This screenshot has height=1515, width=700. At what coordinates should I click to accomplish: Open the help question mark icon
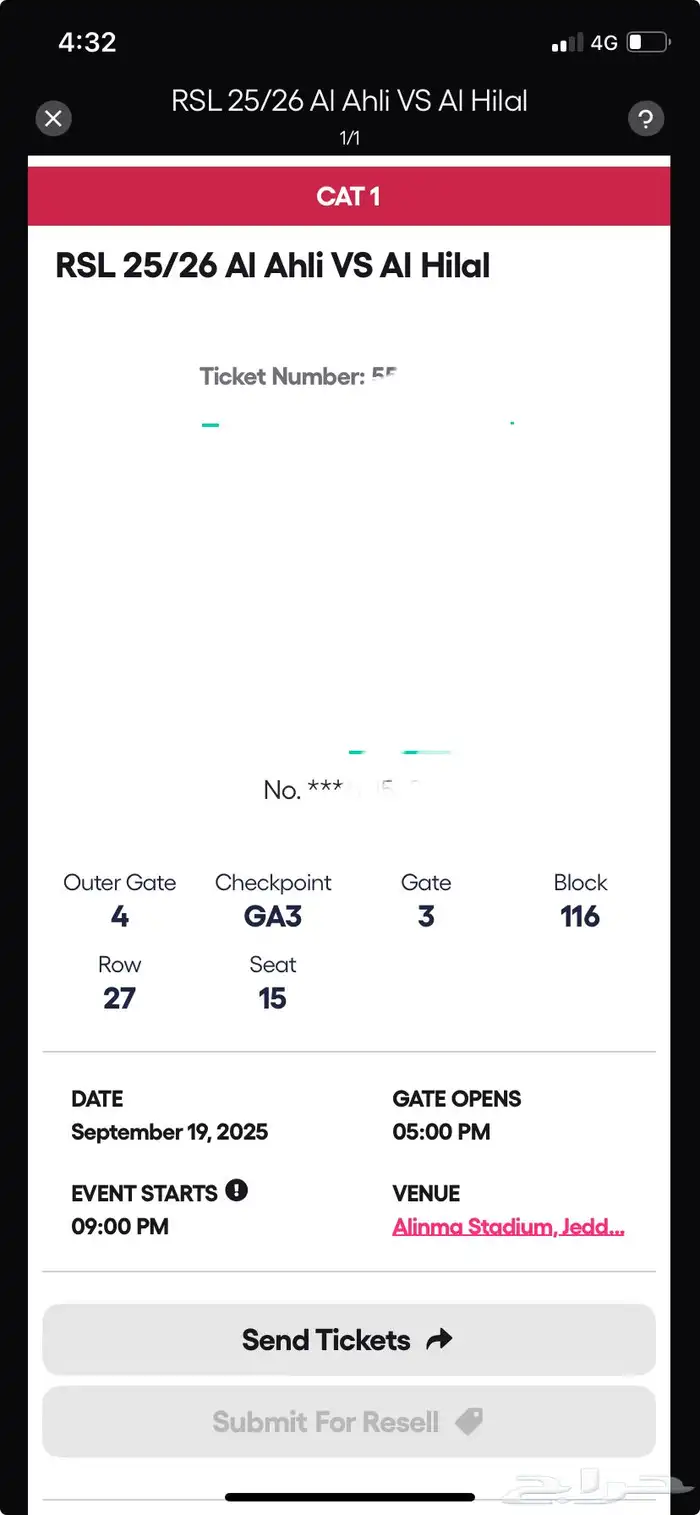(646, 119)
